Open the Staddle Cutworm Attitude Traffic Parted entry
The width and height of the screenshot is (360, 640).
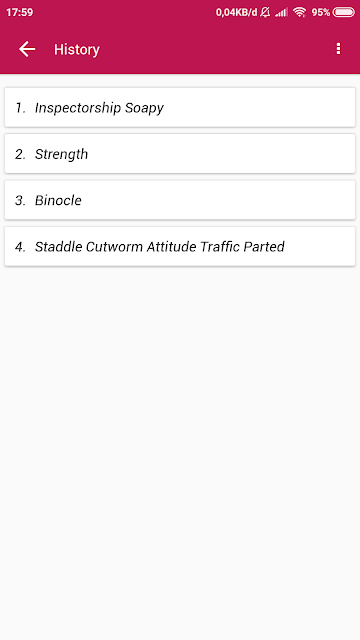tap(180, 247)
